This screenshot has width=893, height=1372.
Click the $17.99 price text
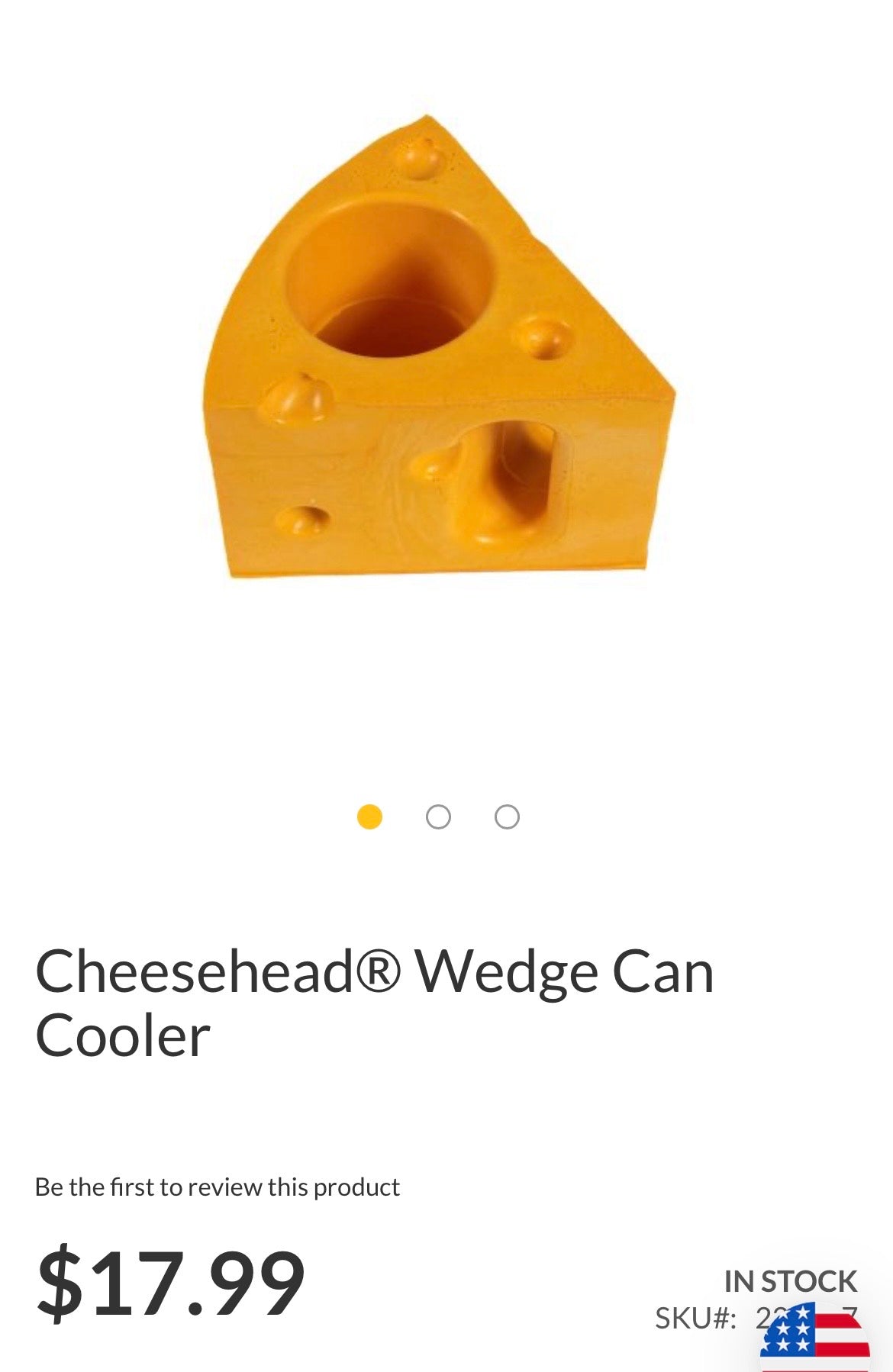(x=169, y=1283)
